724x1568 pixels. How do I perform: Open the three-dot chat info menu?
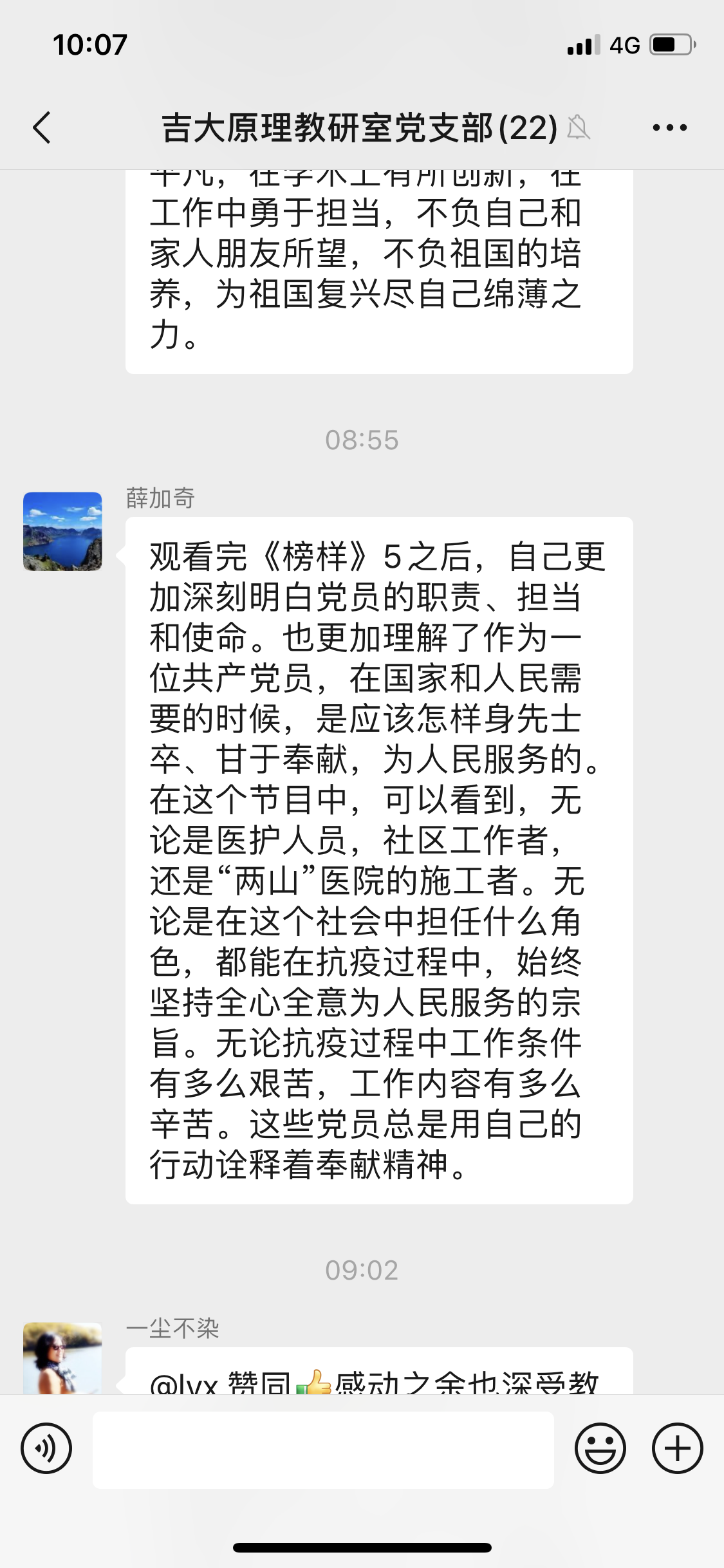(669, 127)
